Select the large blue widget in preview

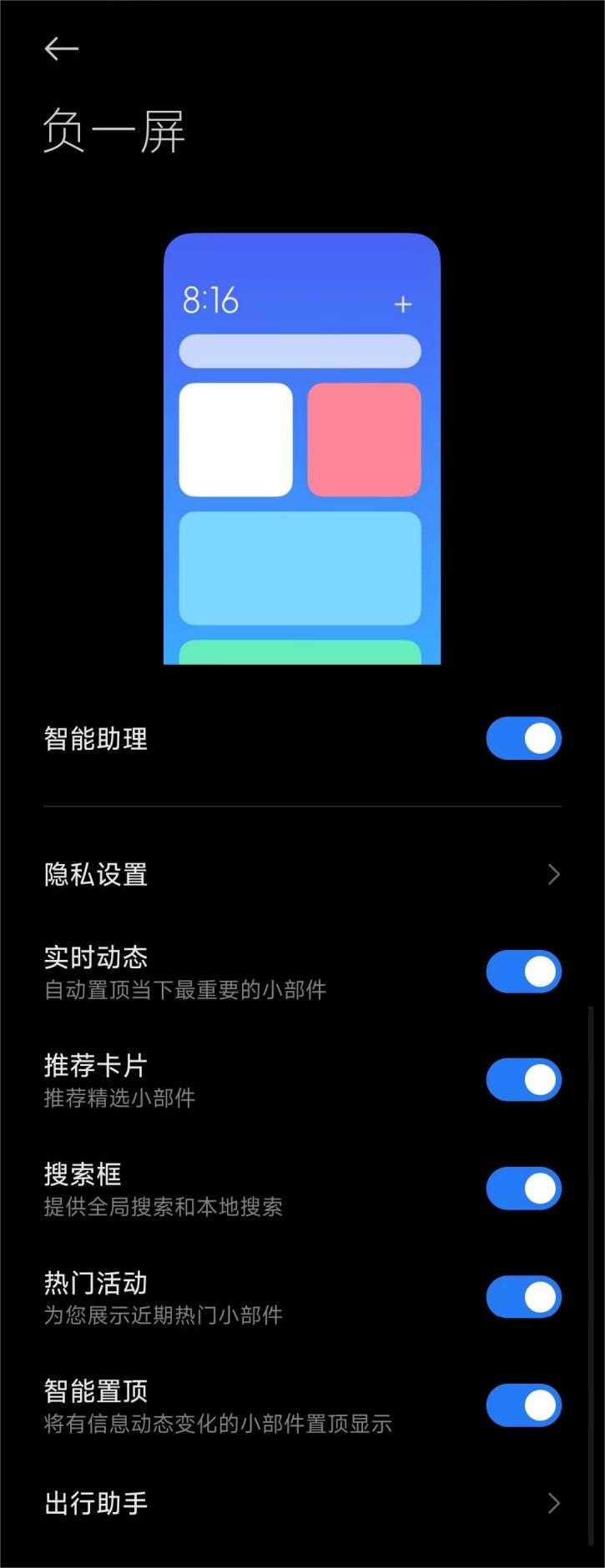pyautogui.click(x=301, y=569)
